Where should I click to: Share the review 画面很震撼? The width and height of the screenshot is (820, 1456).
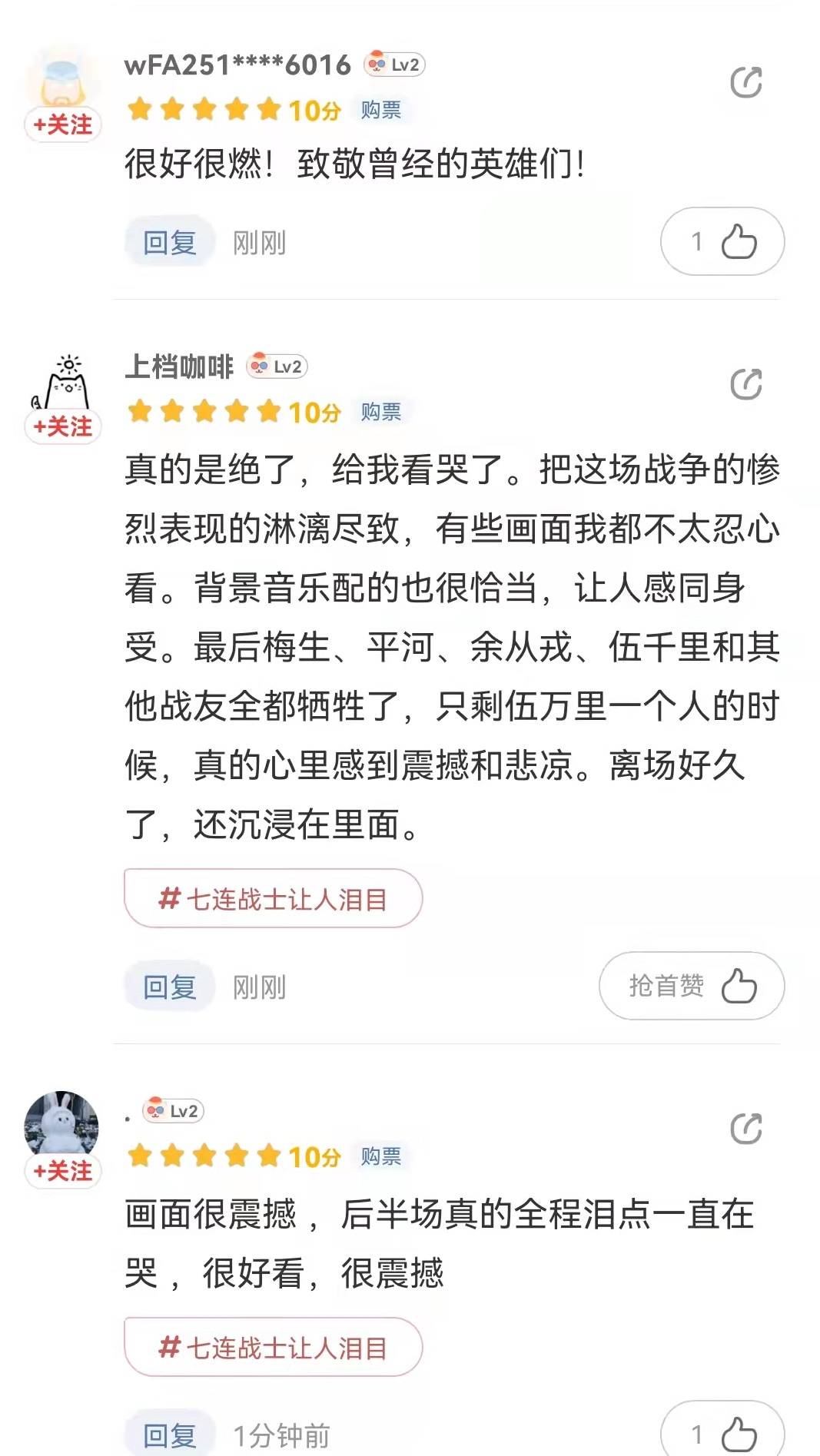(745, 1129)
